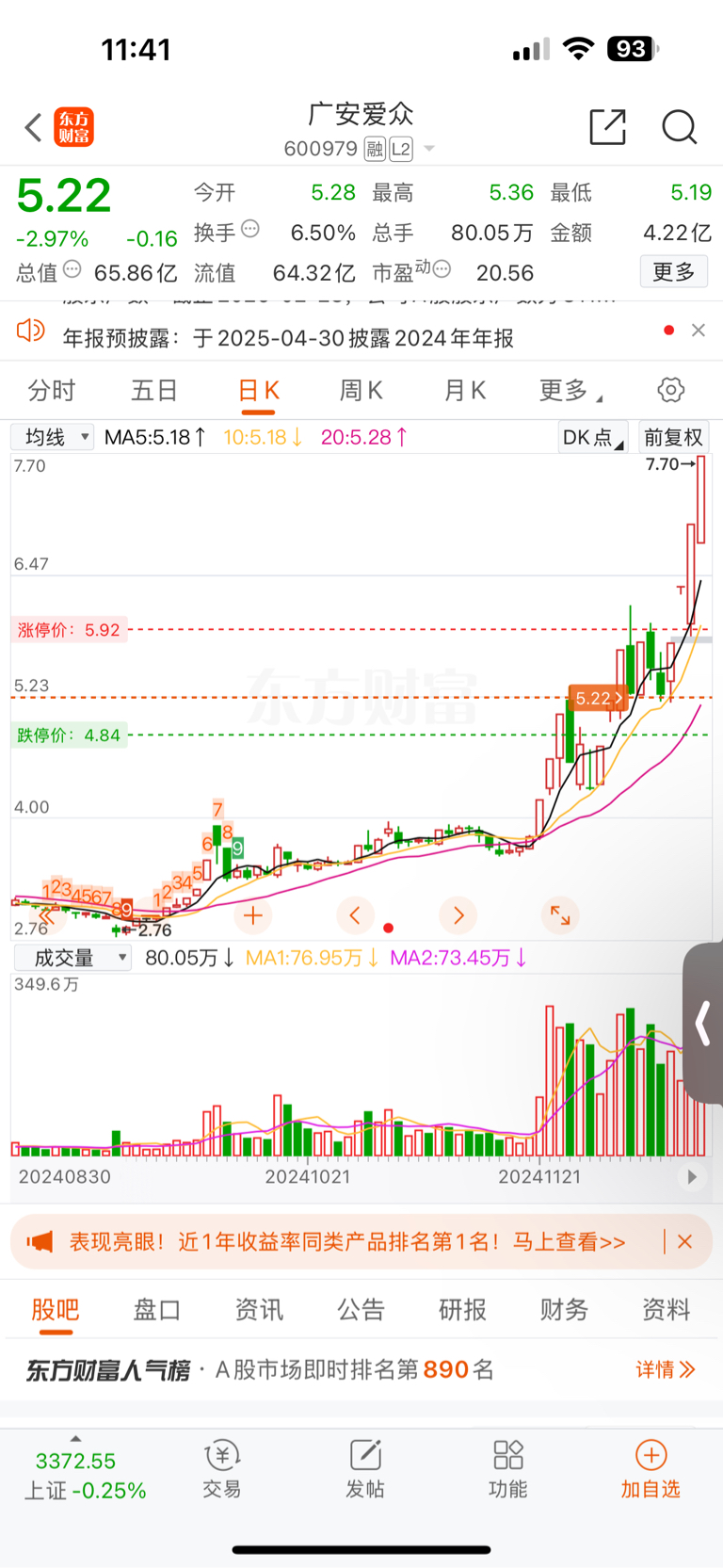Image resolution: width=723 pixels, height=1568 pixels.
Task: Go back using the top-left arrow
Action: click(x=34, y=127)
